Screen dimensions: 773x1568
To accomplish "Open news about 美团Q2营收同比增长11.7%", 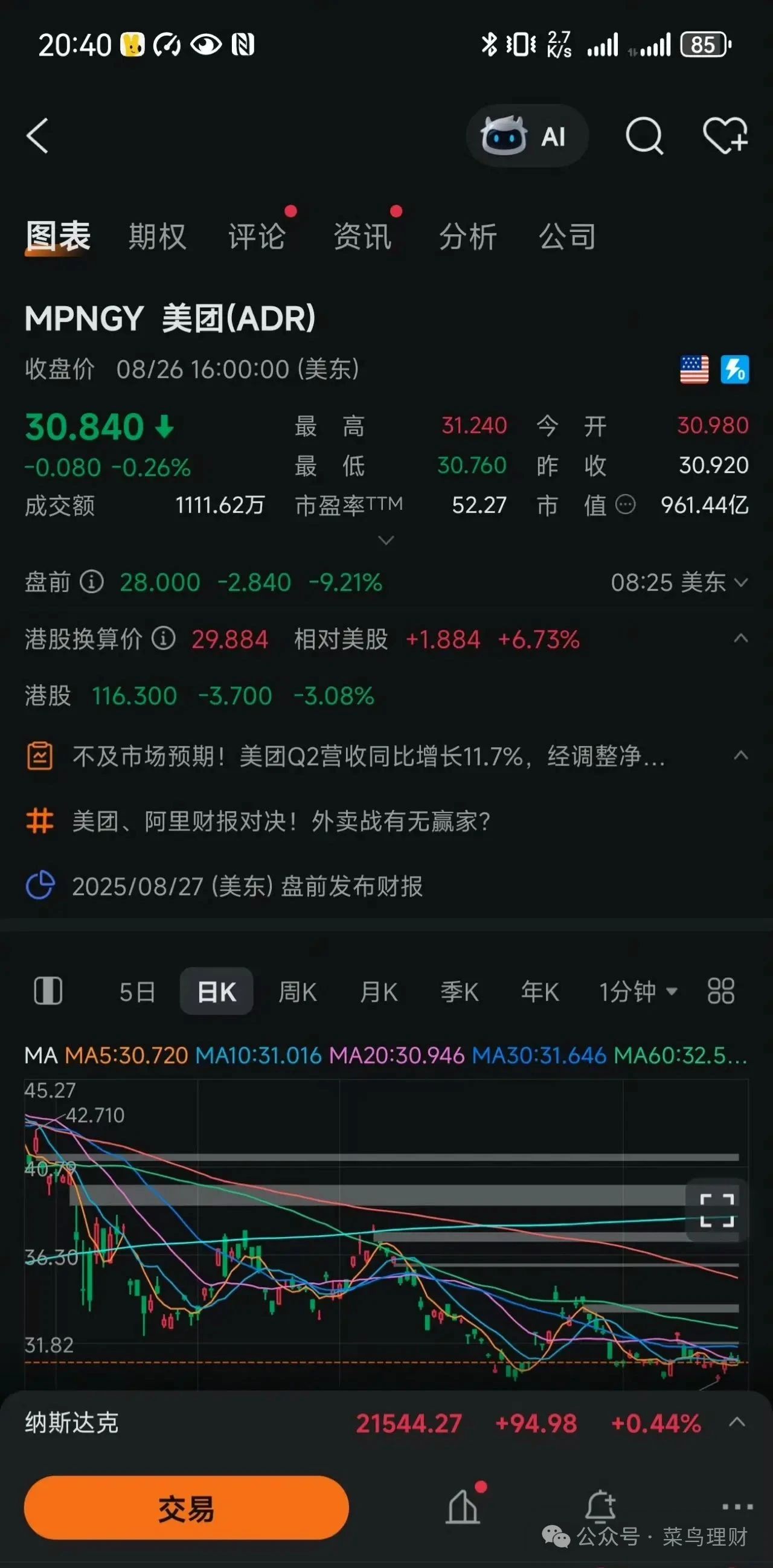I will click(x=368, y=757).
